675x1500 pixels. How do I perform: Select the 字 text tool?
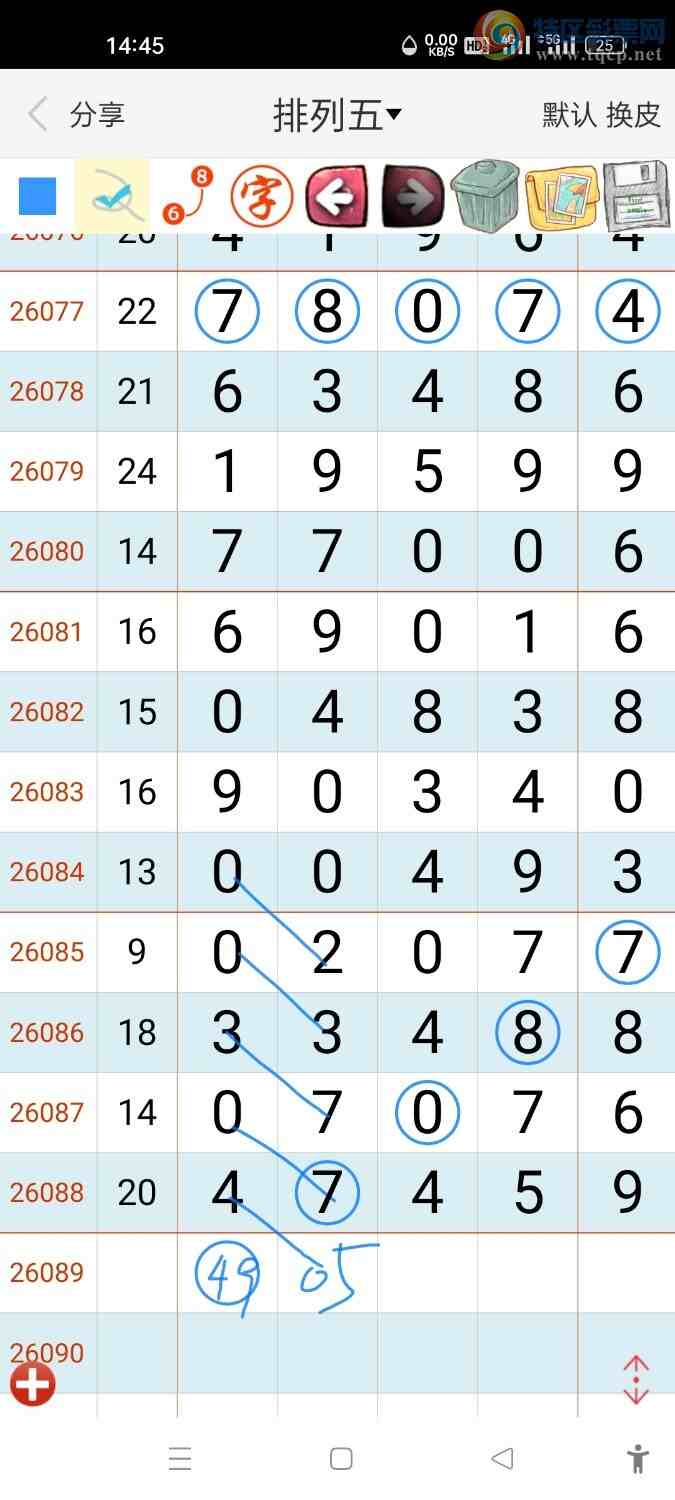pyautogui.click(x=262, y=195)
